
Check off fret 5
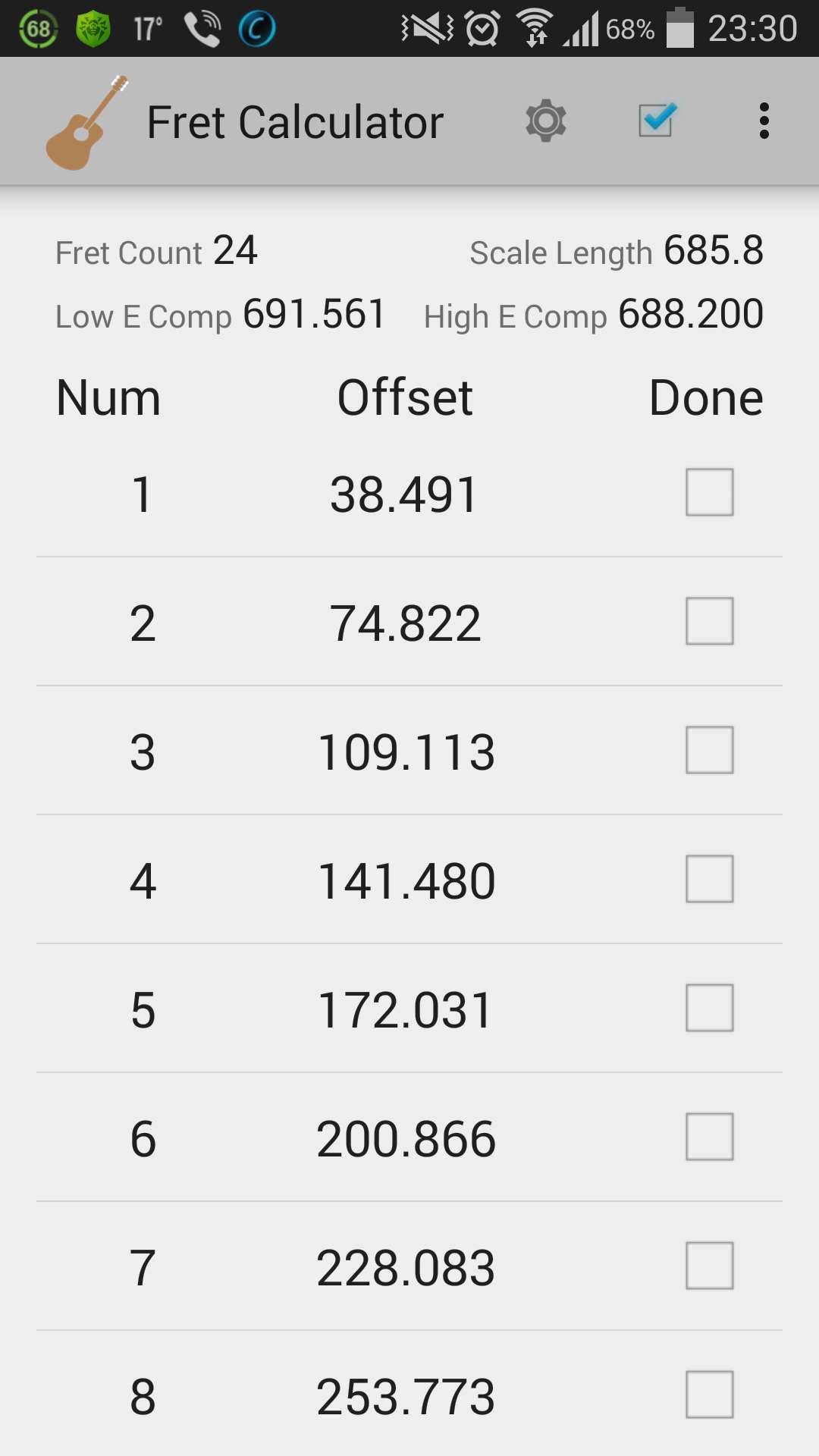709,1008
